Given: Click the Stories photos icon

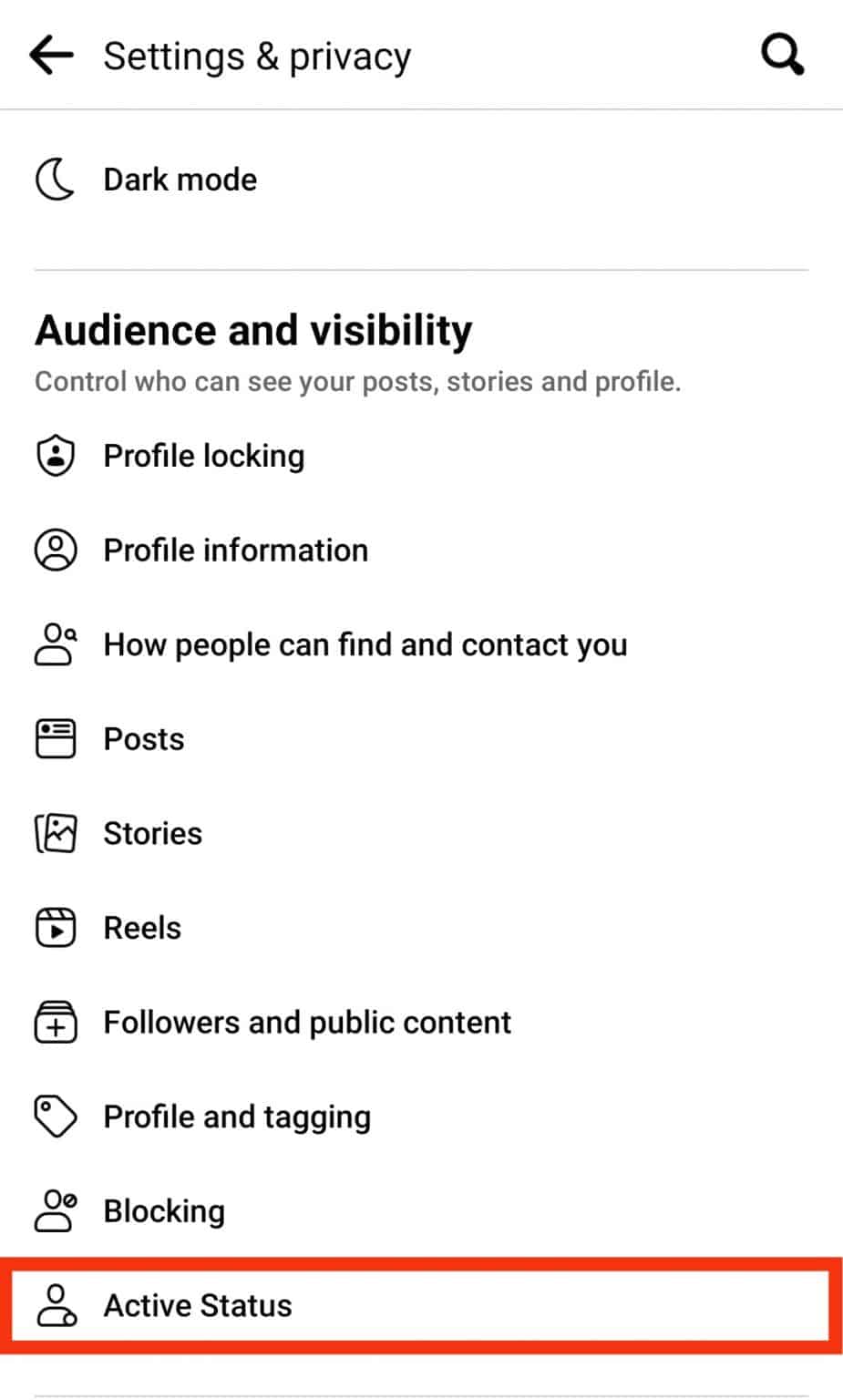Looking at the screenshot, I should click(x=55, y=832).
